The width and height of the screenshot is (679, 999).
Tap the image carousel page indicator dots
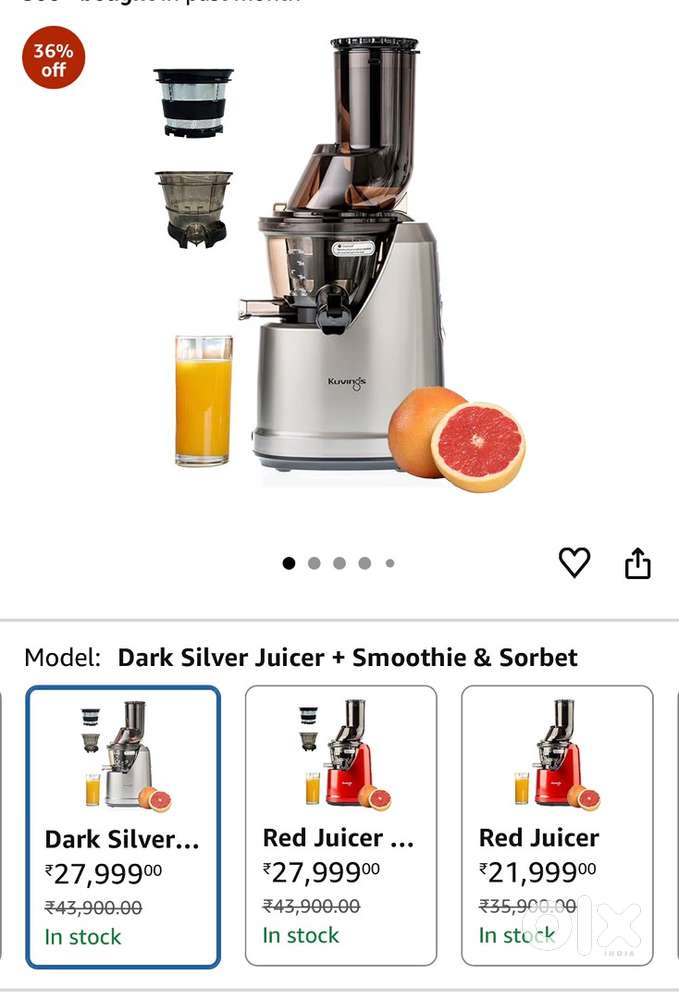(x=339, y=563)
